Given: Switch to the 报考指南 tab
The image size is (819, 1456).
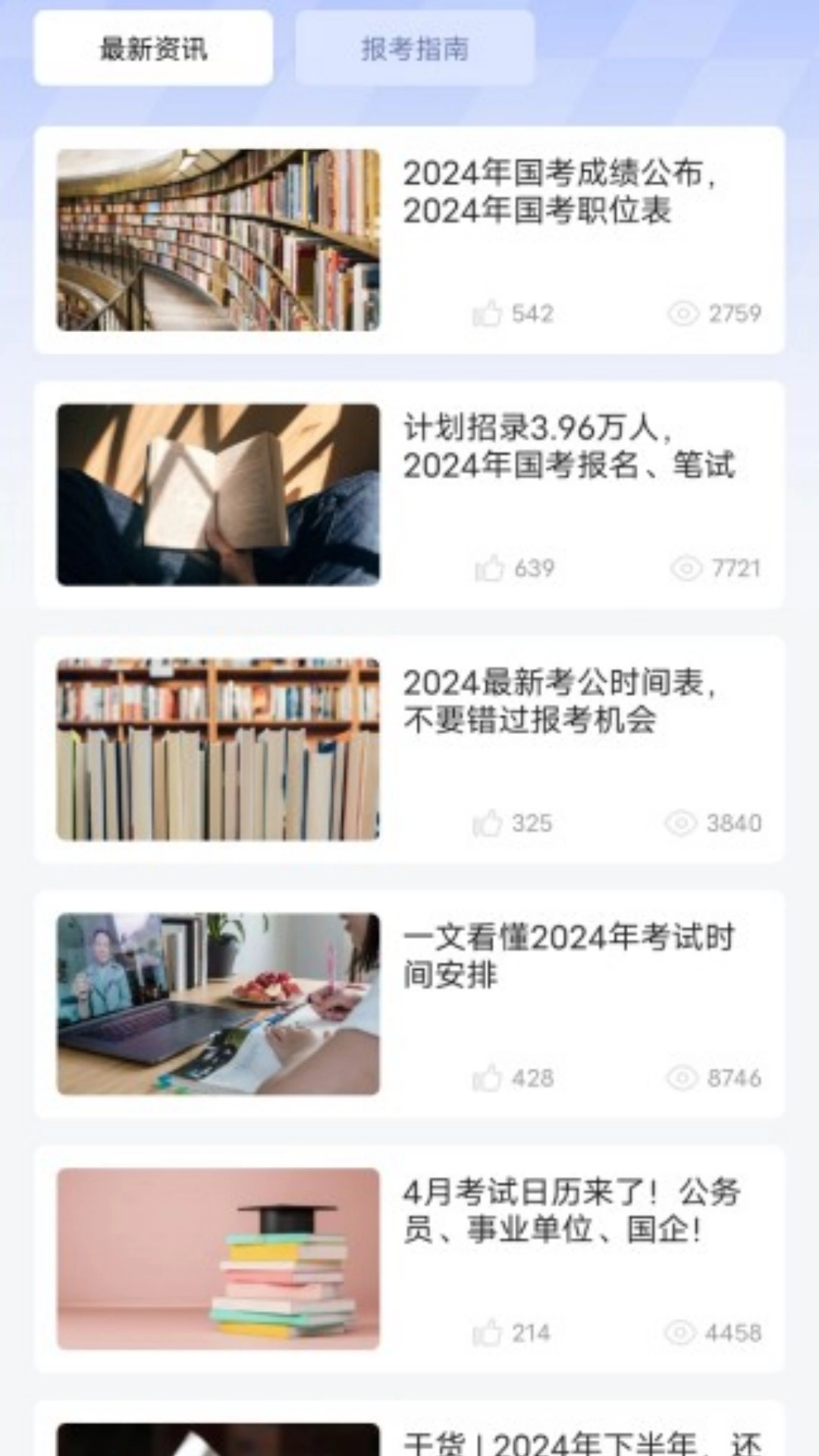Looking at the screenshot, I should (x=416, y=48).
